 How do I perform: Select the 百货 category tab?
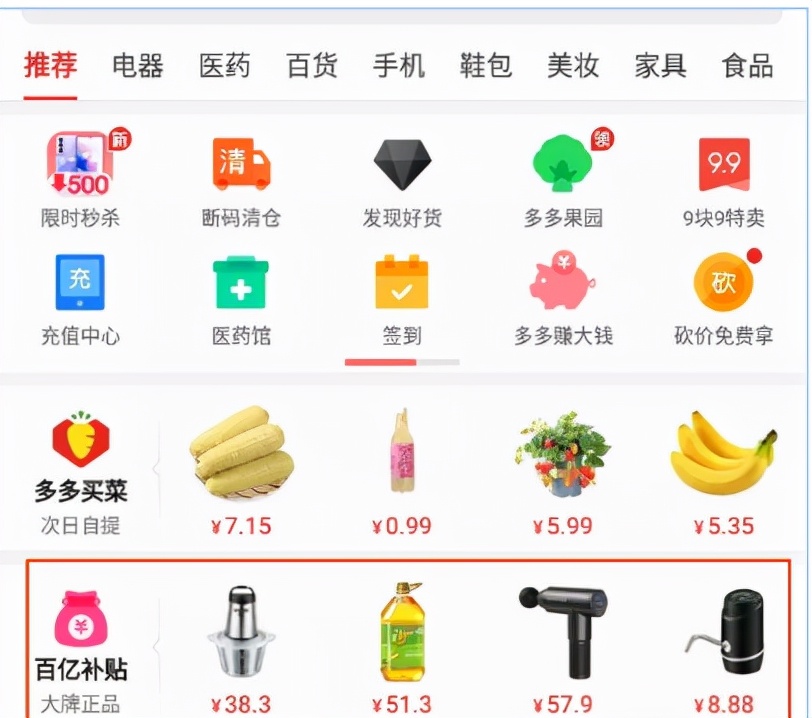pyautogui.click(x=311, y=66)
